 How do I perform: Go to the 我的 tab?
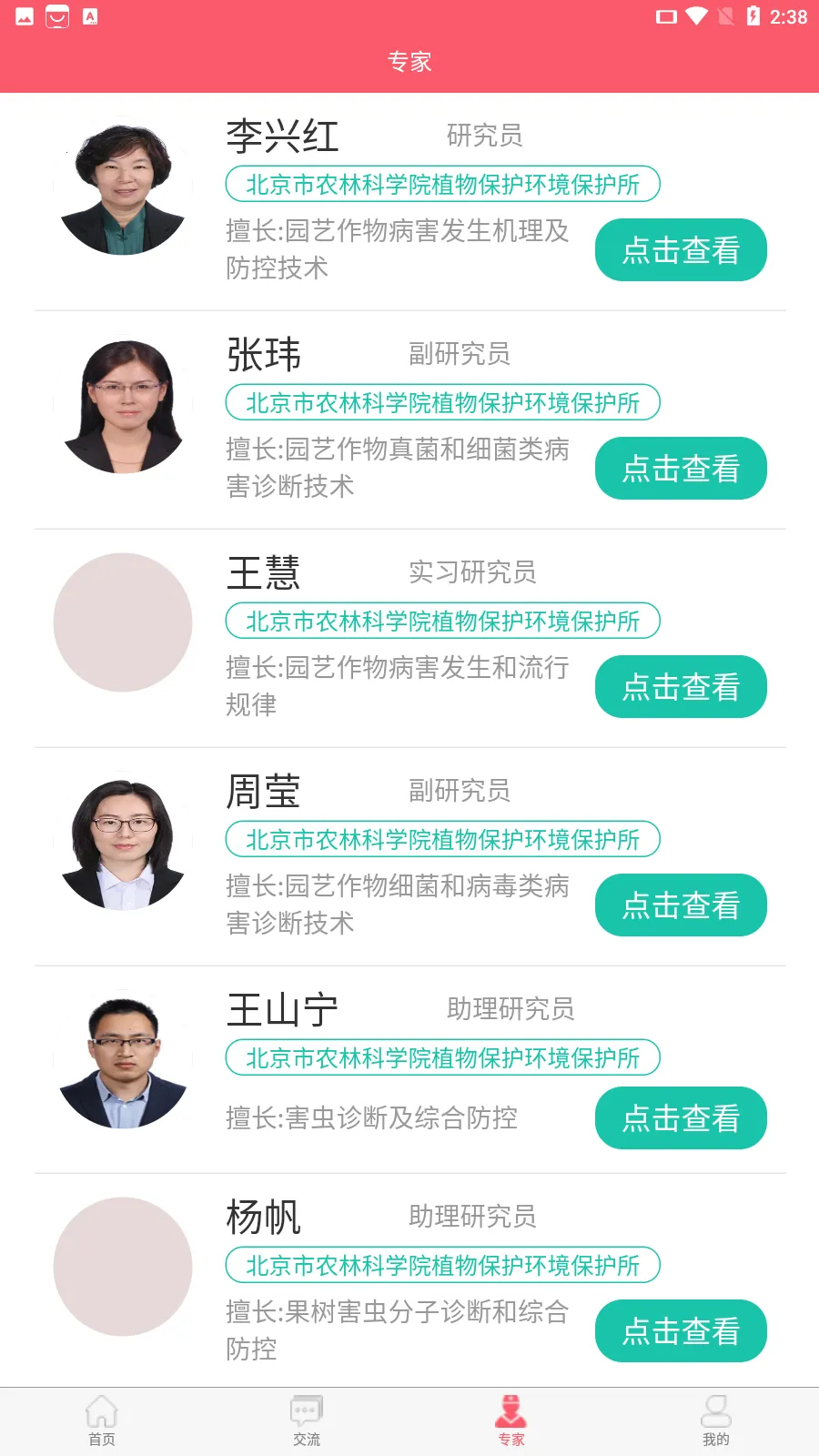click(x=716, y=1421)
